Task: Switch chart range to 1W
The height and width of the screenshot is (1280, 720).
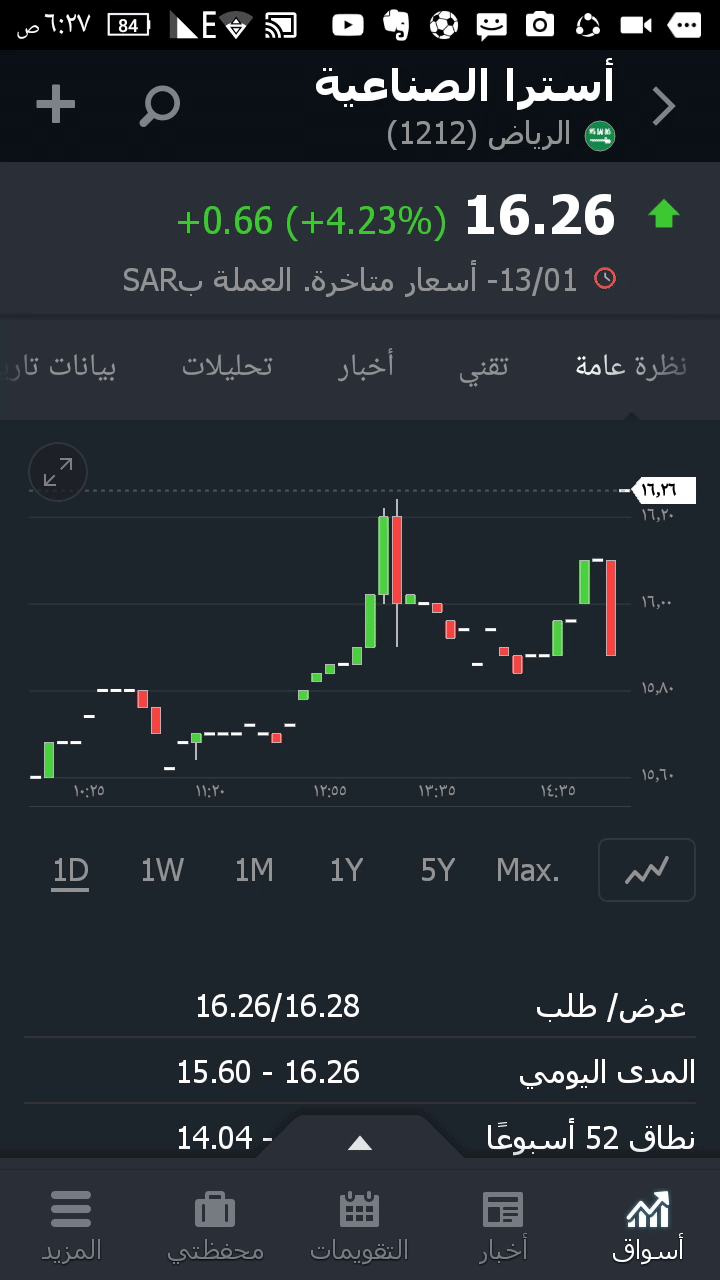Action: (x=162, y=871)
